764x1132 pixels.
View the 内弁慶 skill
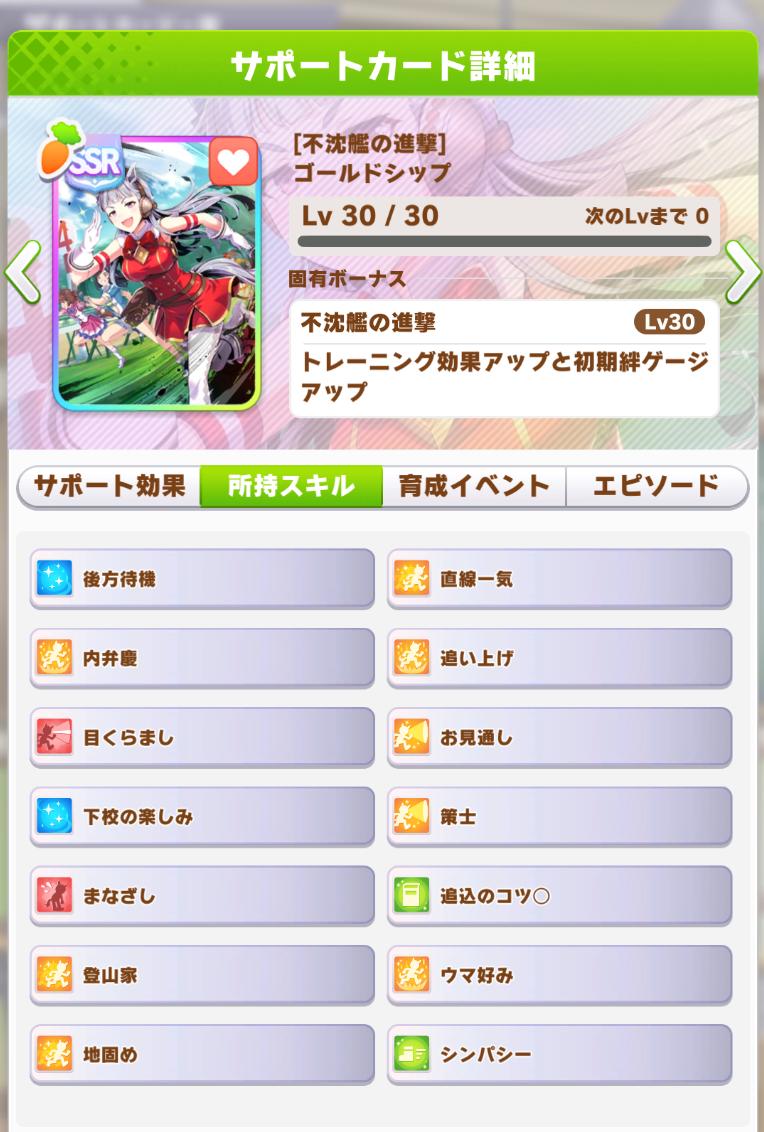(x=202, y=657)
